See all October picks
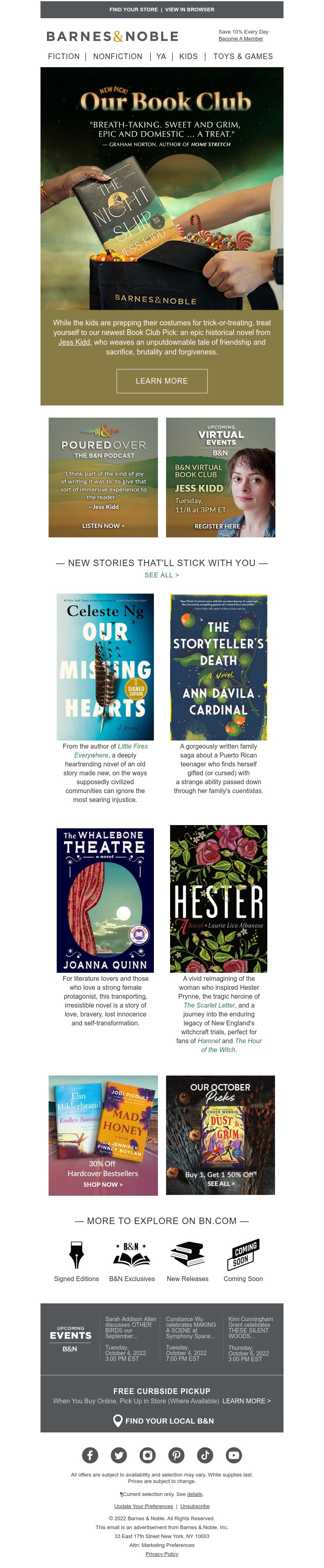Screen dimensions: 324x1568 coord(220,1183)
